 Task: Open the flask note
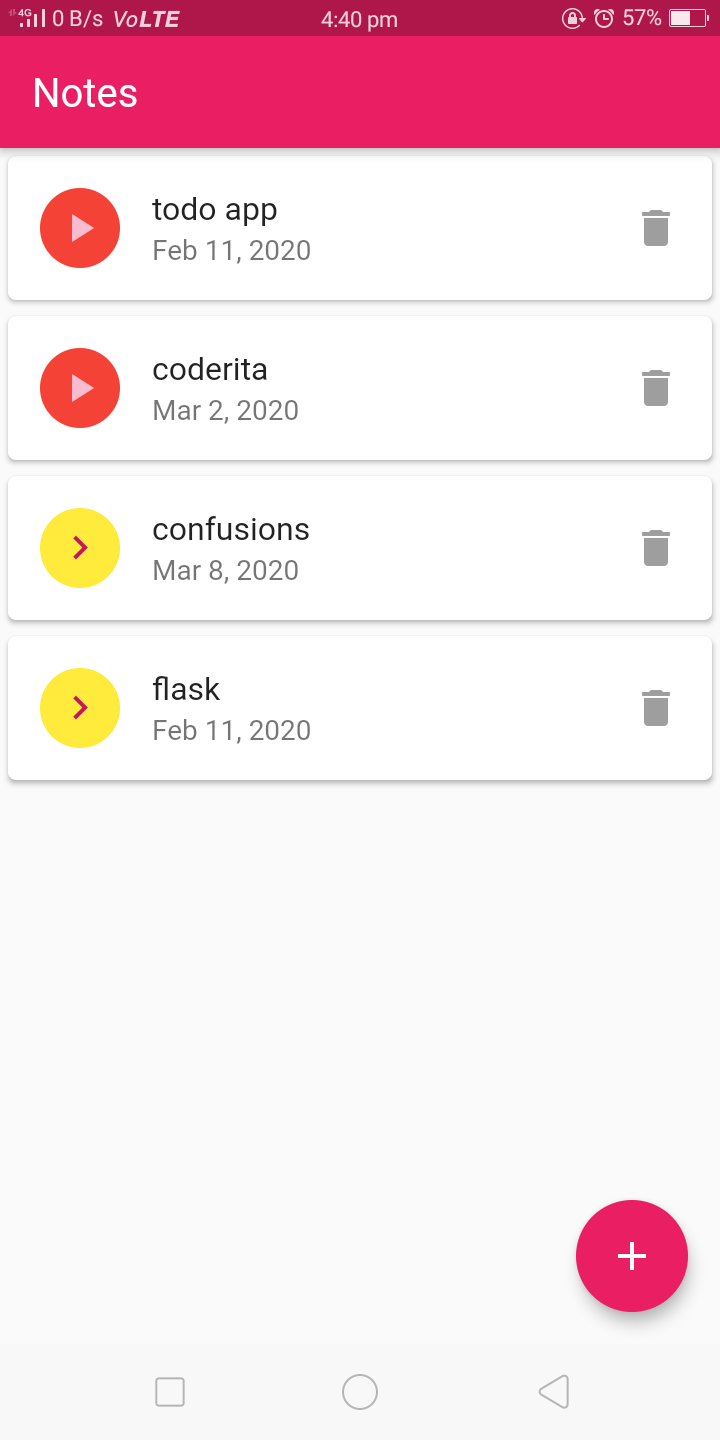[360, 708]
